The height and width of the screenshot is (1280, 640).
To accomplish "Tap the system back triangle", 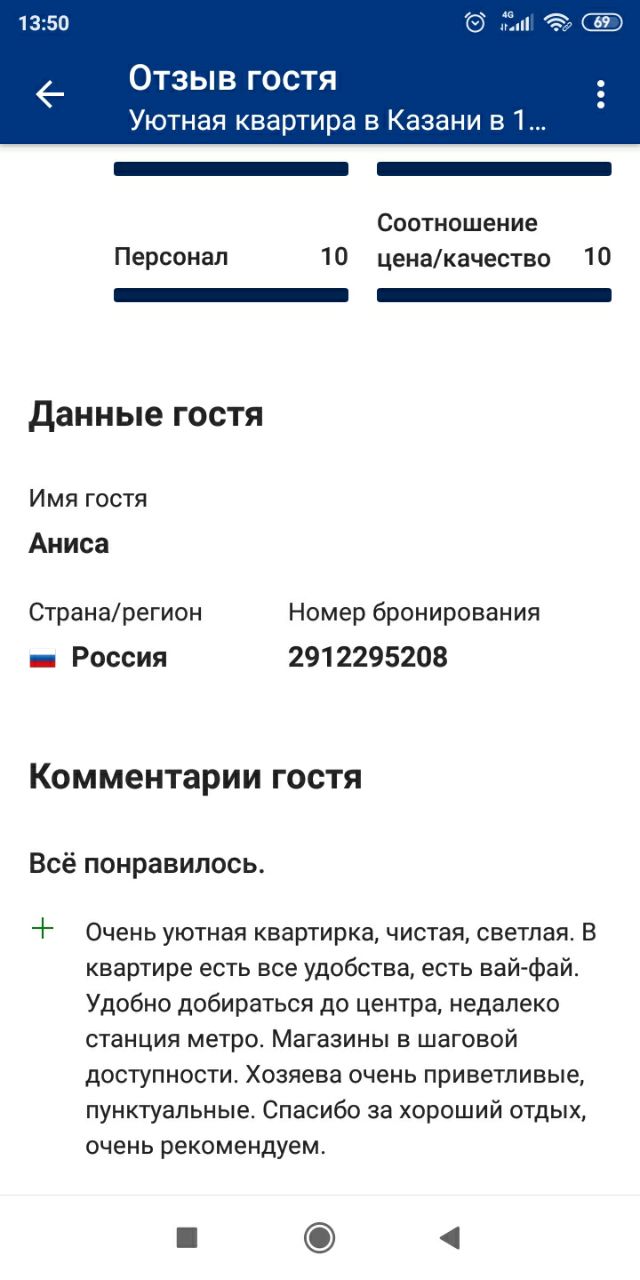I will pos(449,1238).
